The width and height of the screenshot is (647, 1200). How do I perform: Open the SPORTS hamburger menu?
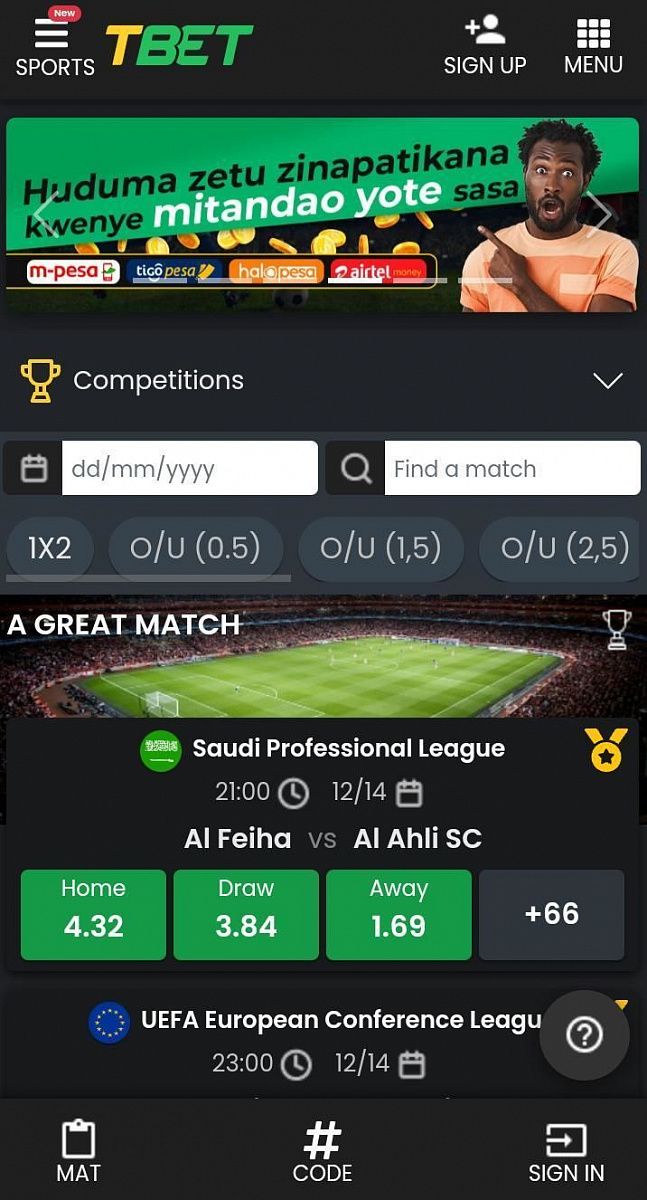53,45
